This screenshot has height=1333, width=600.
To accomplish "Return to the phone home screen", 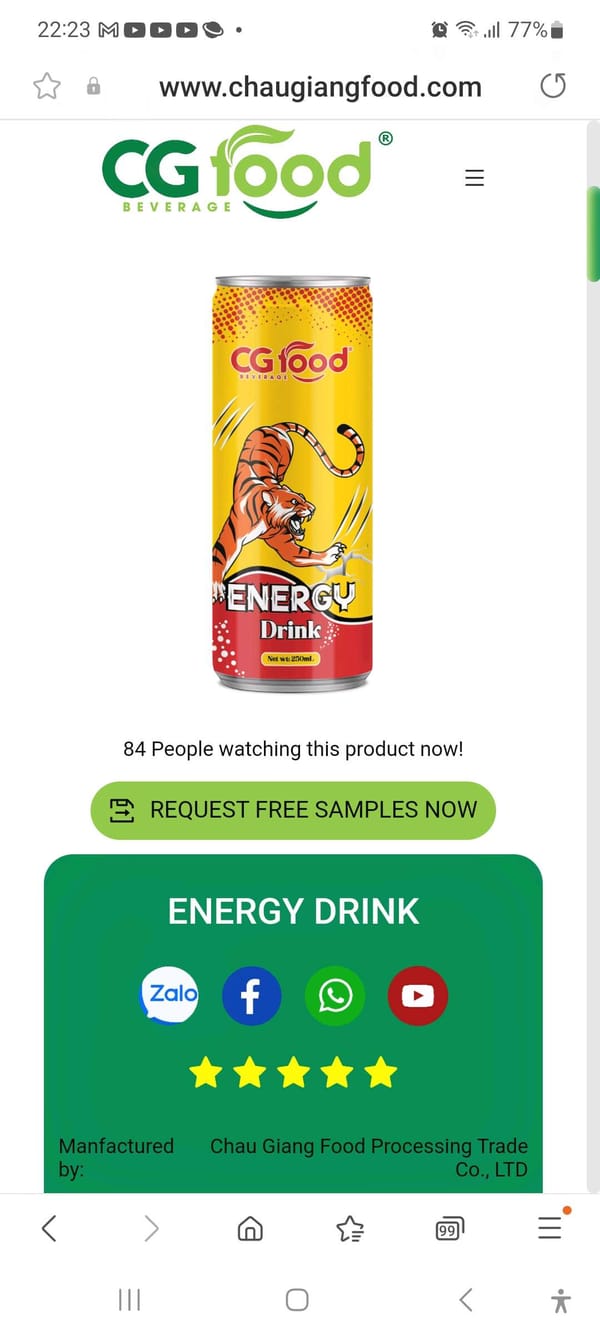I will point(297,1300).
